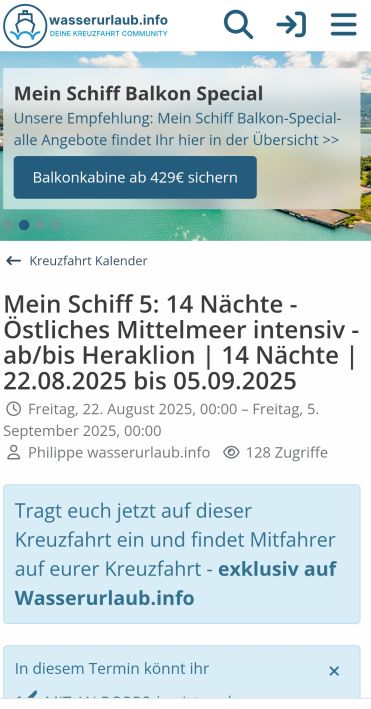Select the second carousel page dot
Viewport: 371px width, 709px height.
tap(24, 225)
